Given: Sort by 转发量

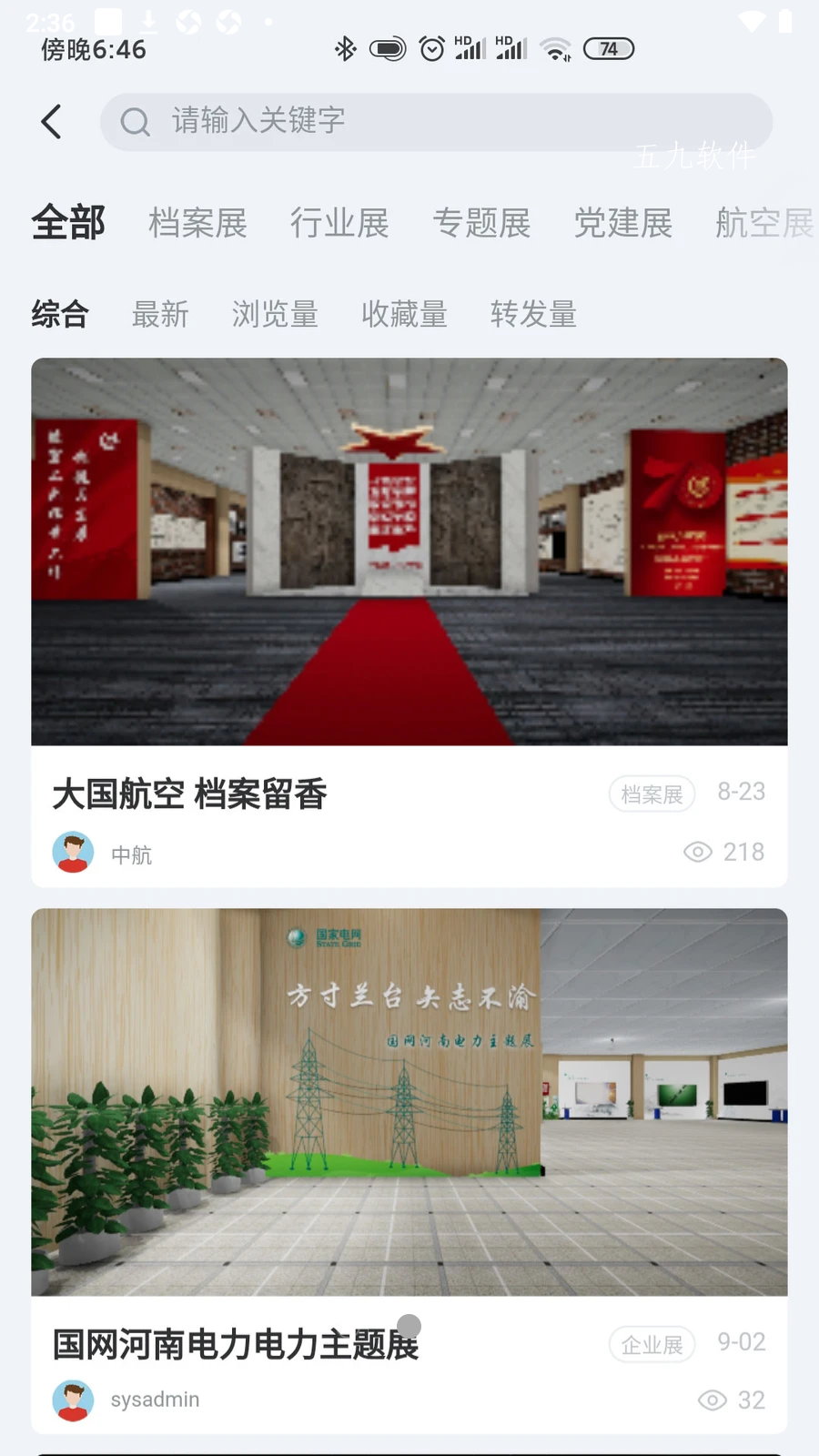Looking at the screenshot, I should (533, 314).
